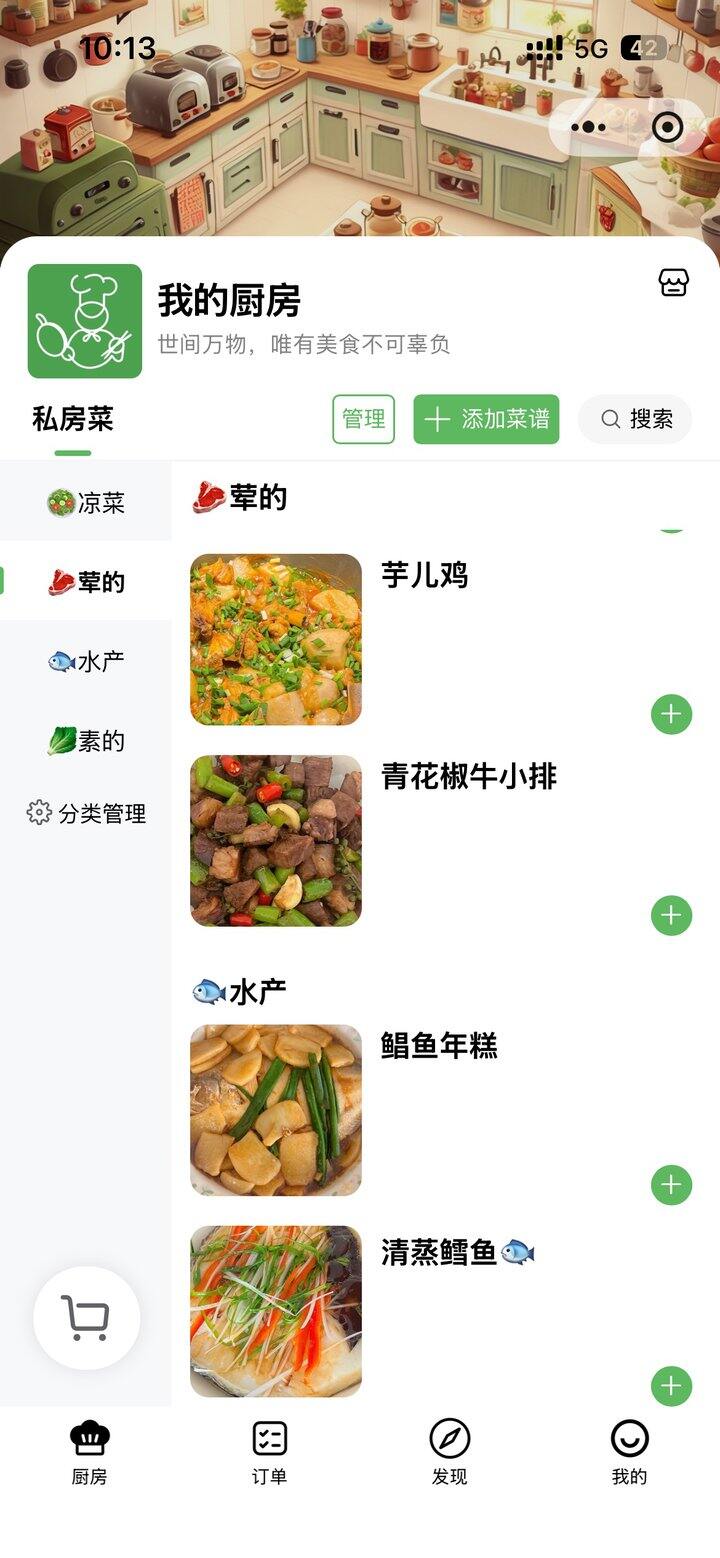Open the 搜索 search box
Image resolution: width=720 pixels, height=1558 pixels.
coord(635,419)
